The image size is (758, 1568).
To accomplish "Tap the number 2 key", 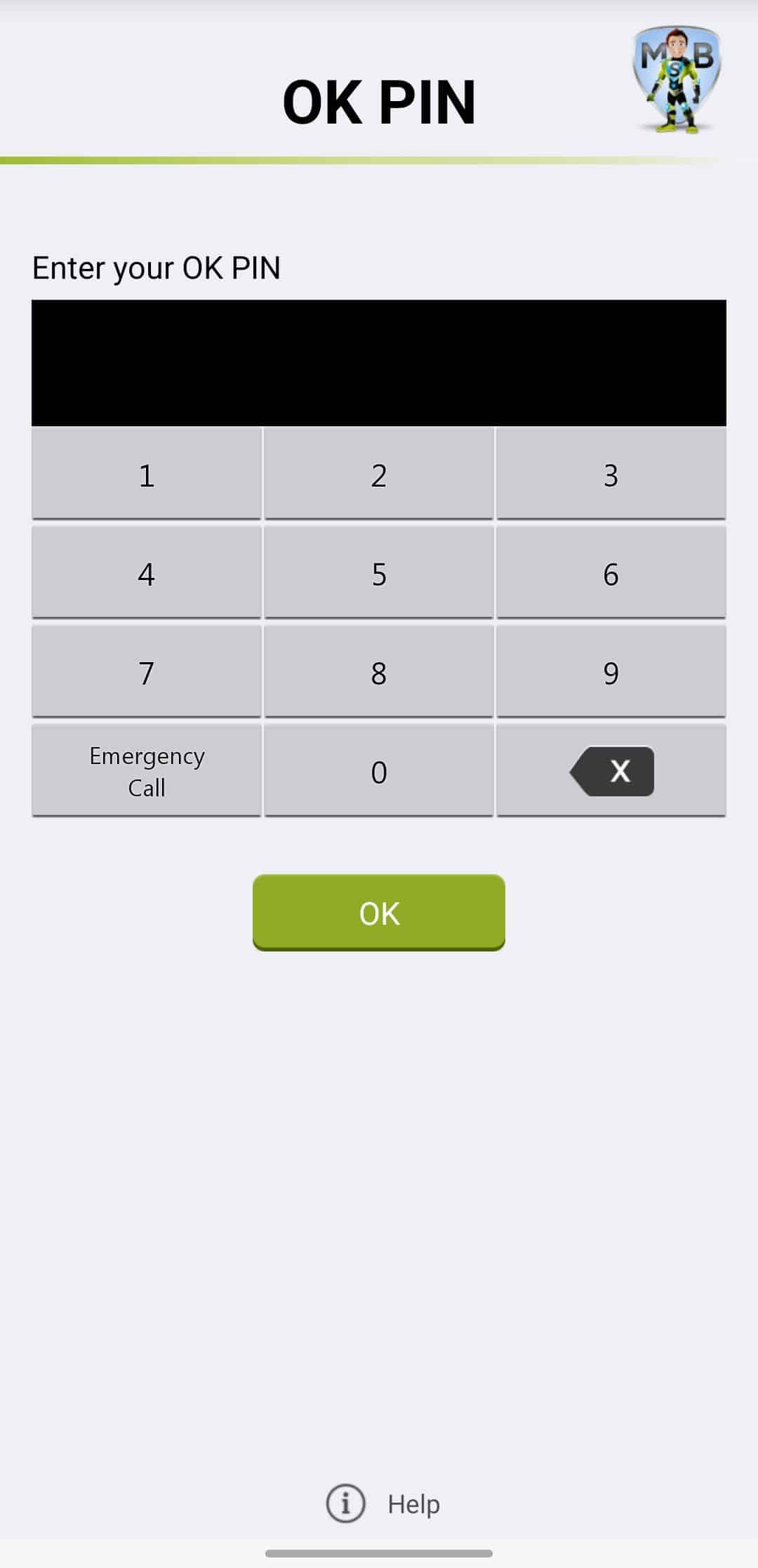I will coord(378,475).
